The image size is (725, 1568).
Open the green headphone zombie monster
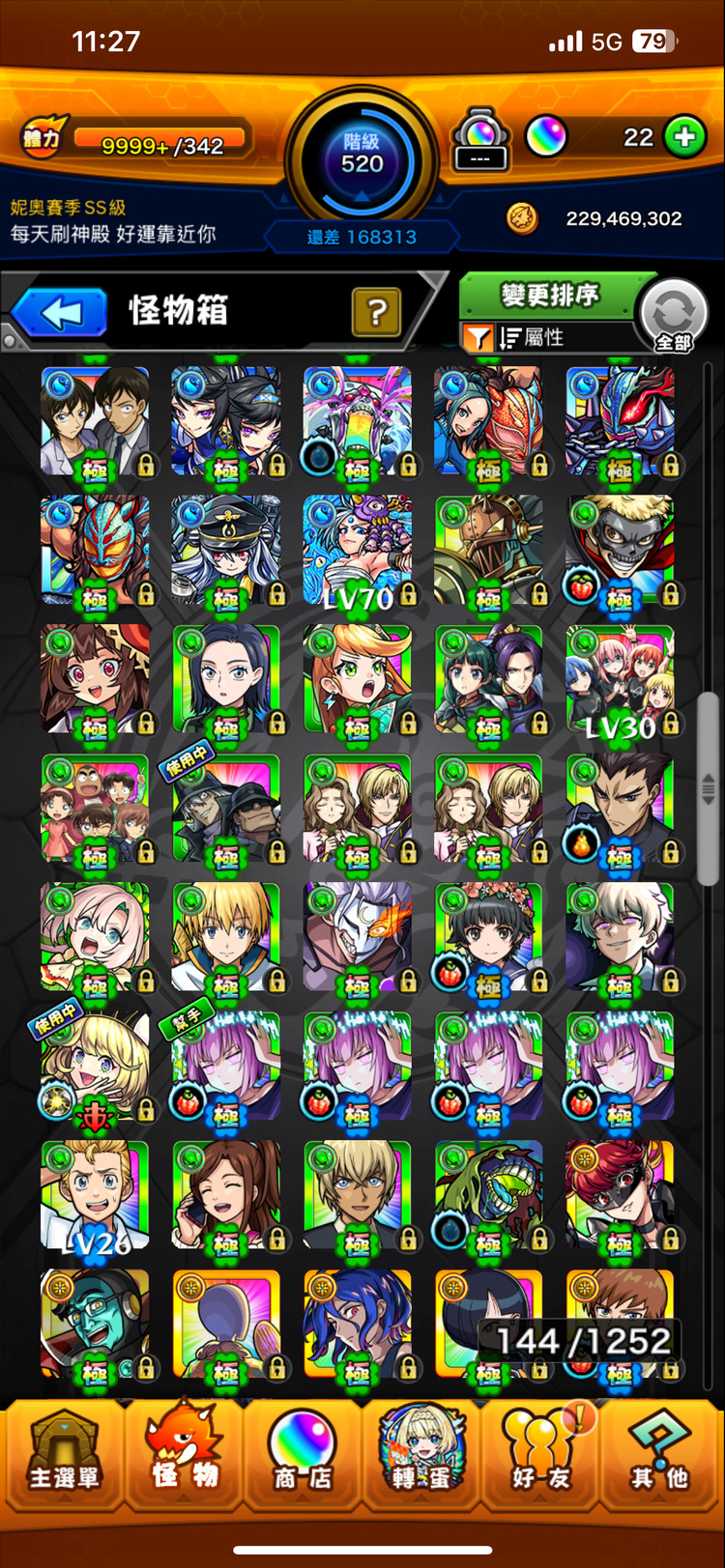(95, 1324)
